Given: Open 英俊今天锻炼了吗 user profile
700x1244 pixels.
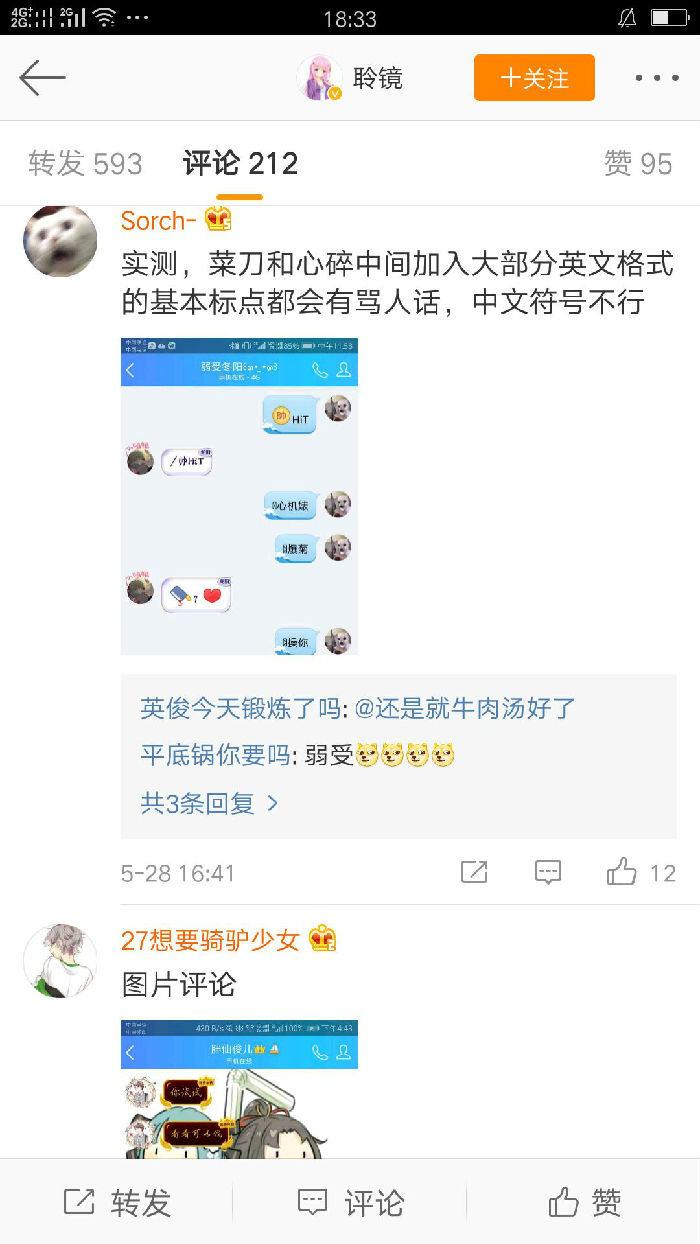Looking at the screenshot, I should point(240,709).
